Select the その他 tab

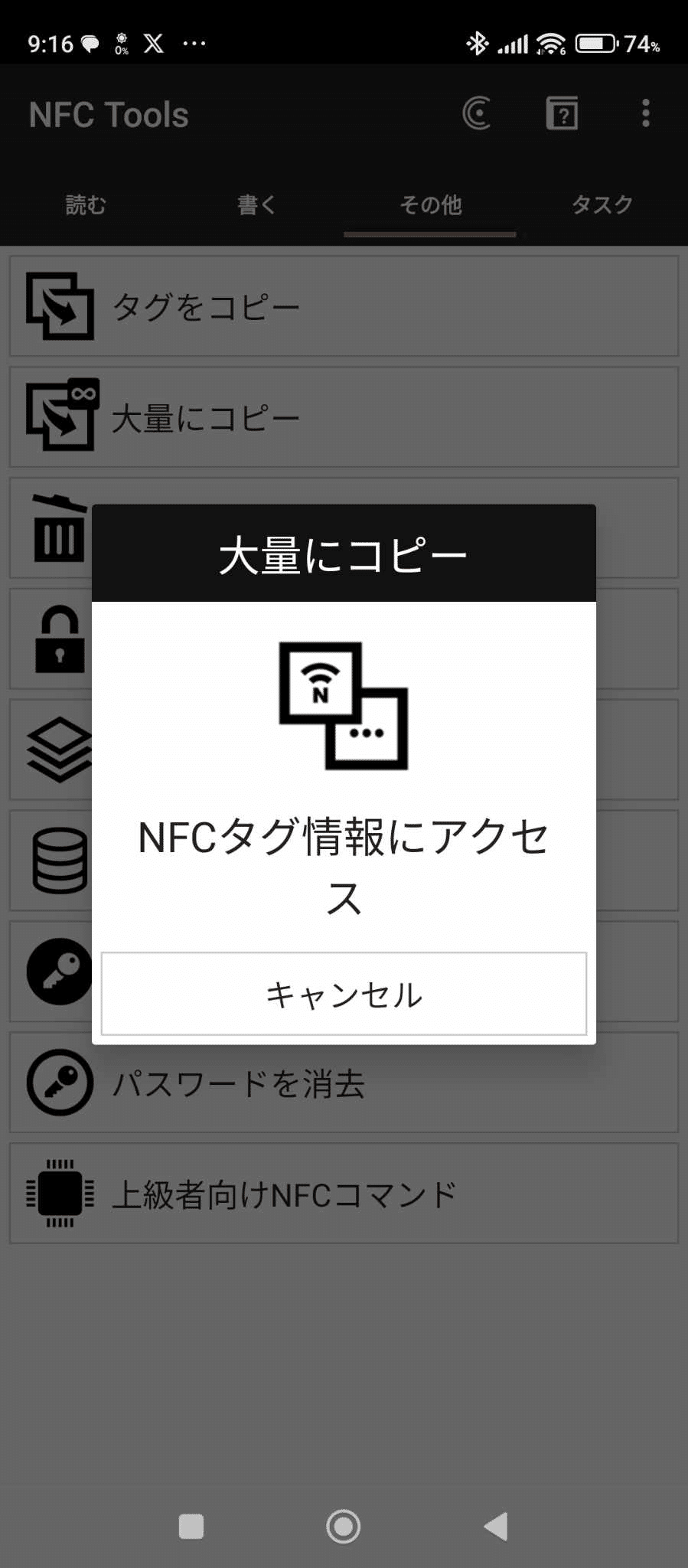click(x=430, y=204)
